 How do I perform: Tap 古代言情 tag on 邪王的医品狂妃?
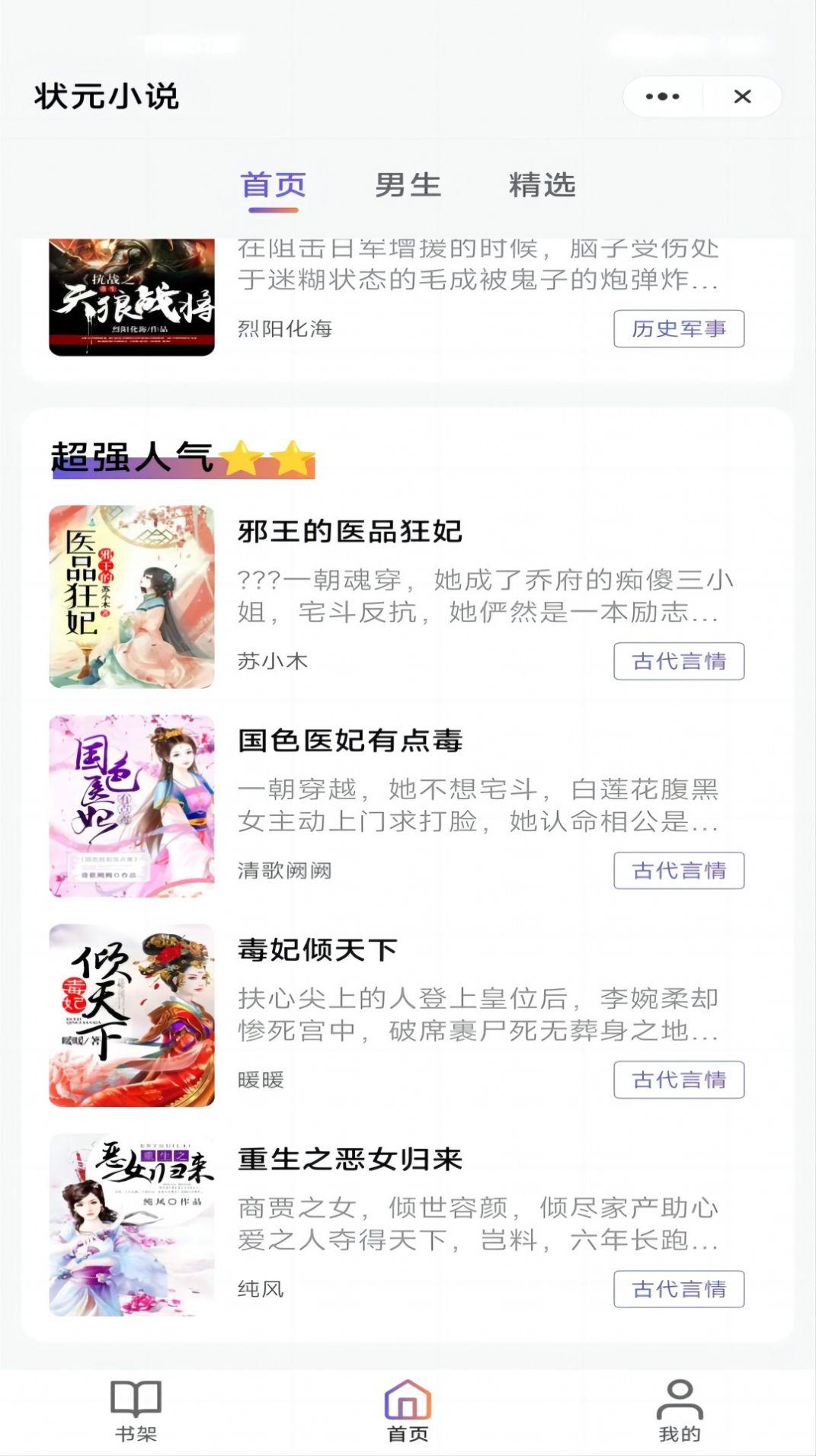click(678, 661)
